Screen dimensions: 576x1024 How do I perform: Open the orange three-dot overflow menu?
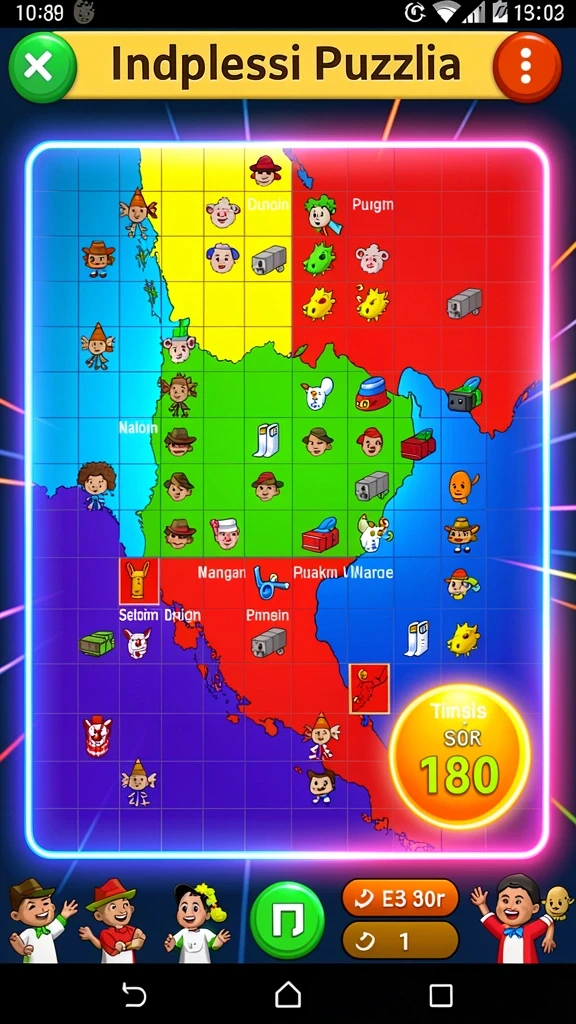[526, 67]
